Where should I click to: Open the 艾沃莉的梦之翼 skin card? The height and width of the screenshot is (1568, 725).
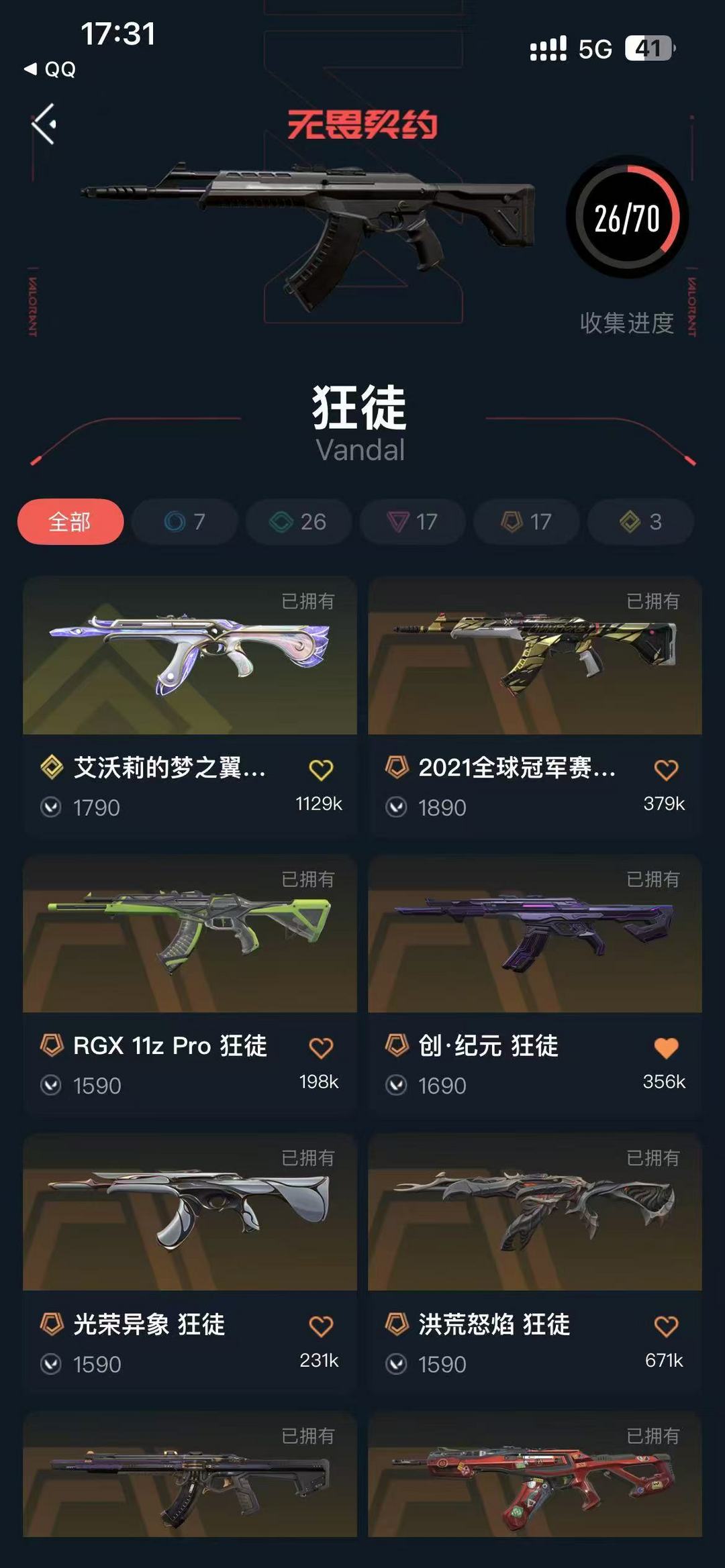point(190,705)
